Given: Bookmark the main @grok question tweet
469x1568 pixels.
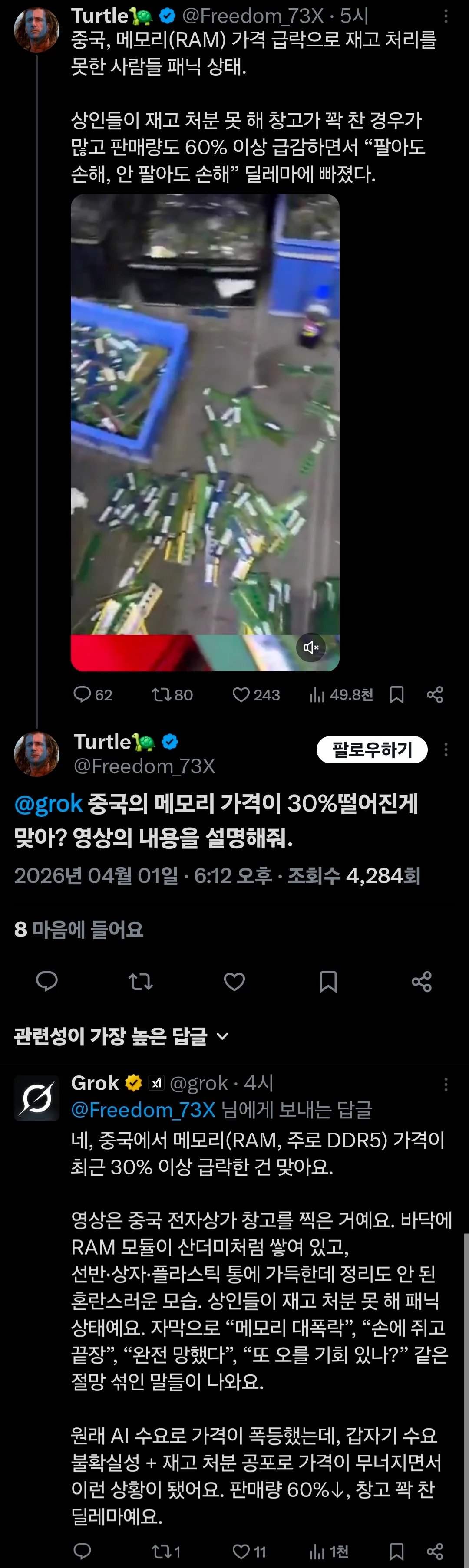Looking at the screenshot, I should (328, 981).
